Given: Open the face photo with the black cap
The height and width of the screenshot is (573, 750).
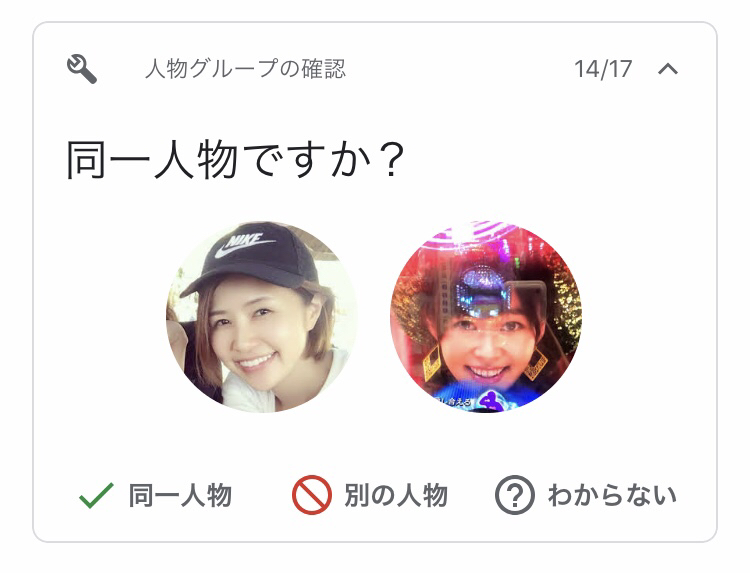Looking at the screenshot, I should (262, 317).
